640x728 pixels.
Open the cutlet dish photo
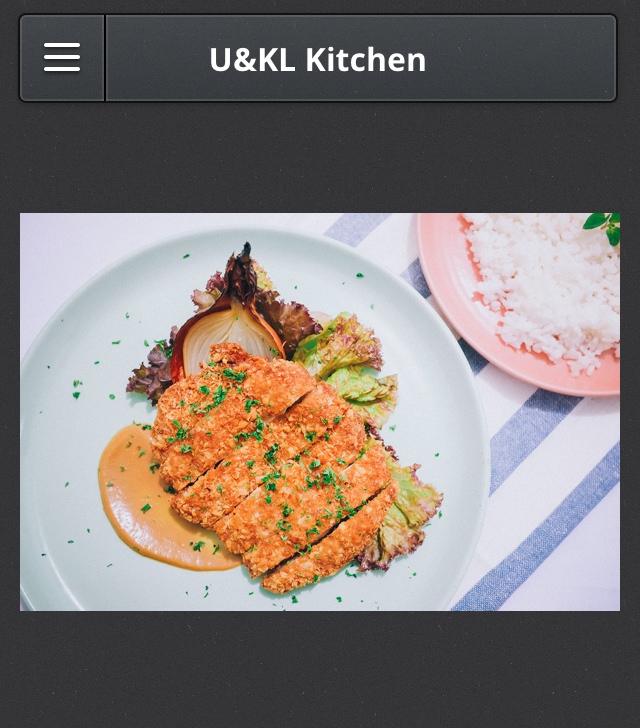coord(320,411)
